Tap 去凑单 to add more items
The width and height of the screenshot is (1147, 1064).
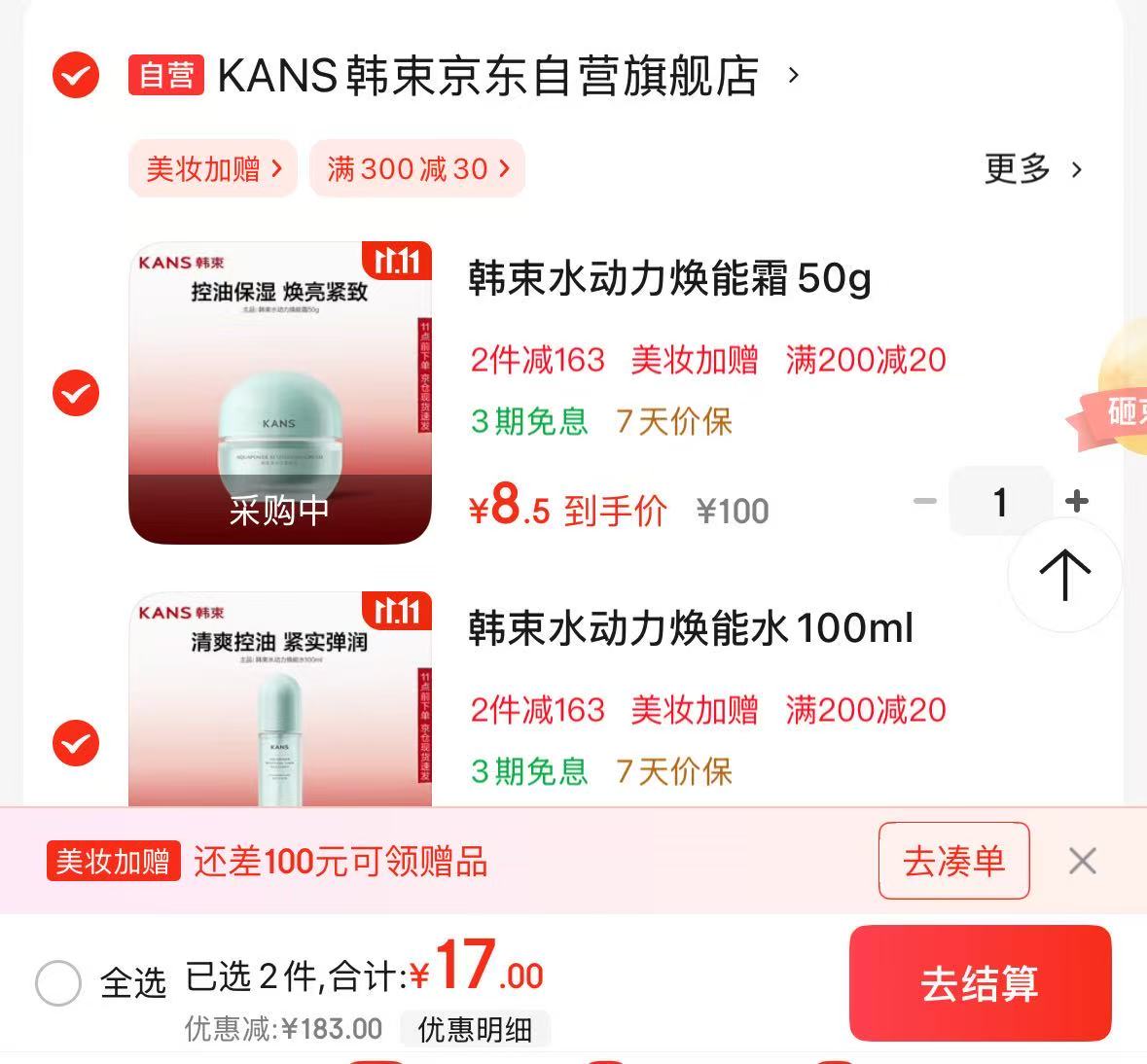(x=953, y=861)
